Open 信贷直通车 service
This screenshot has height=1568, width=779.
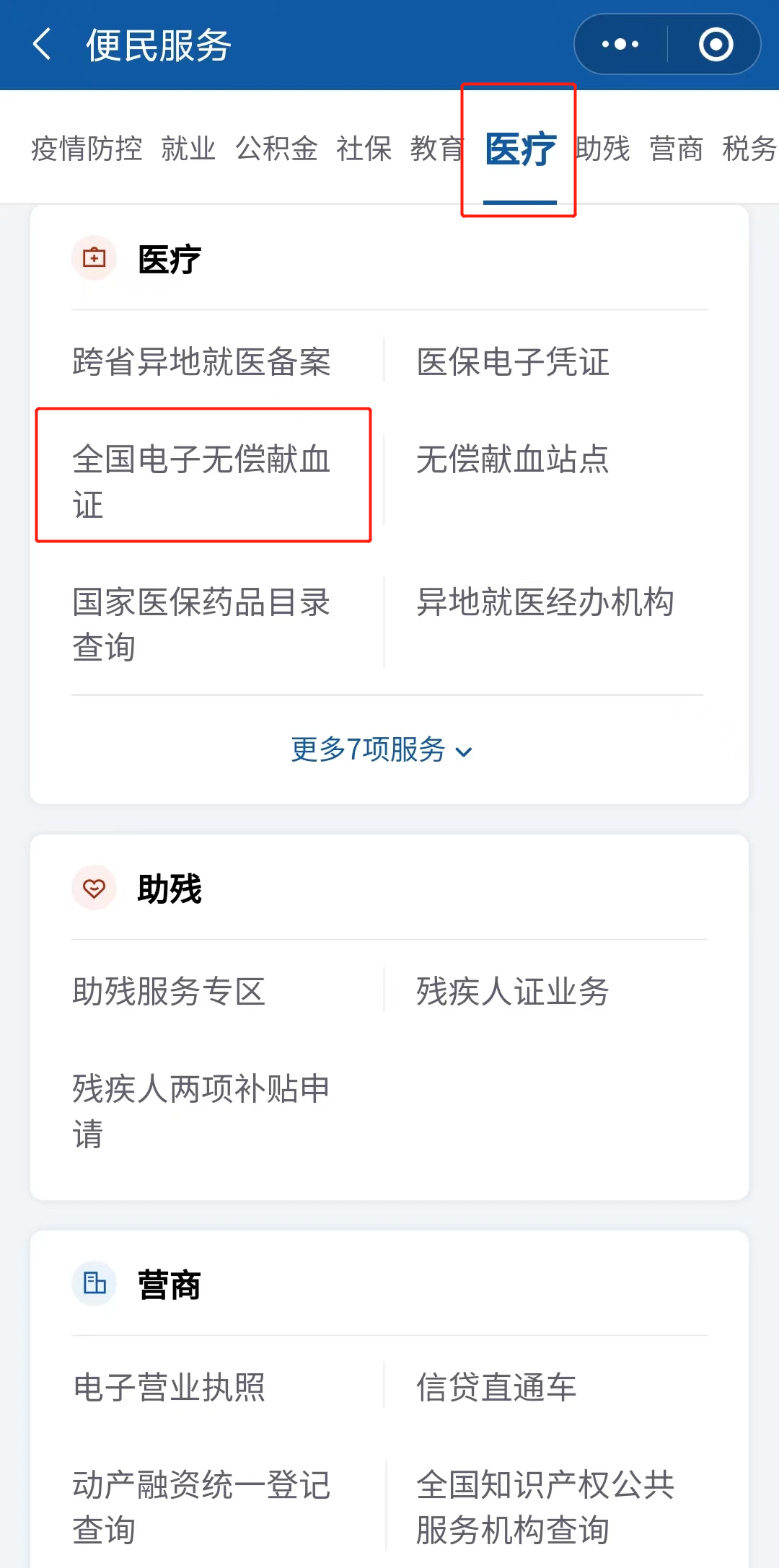point(496,1387)
